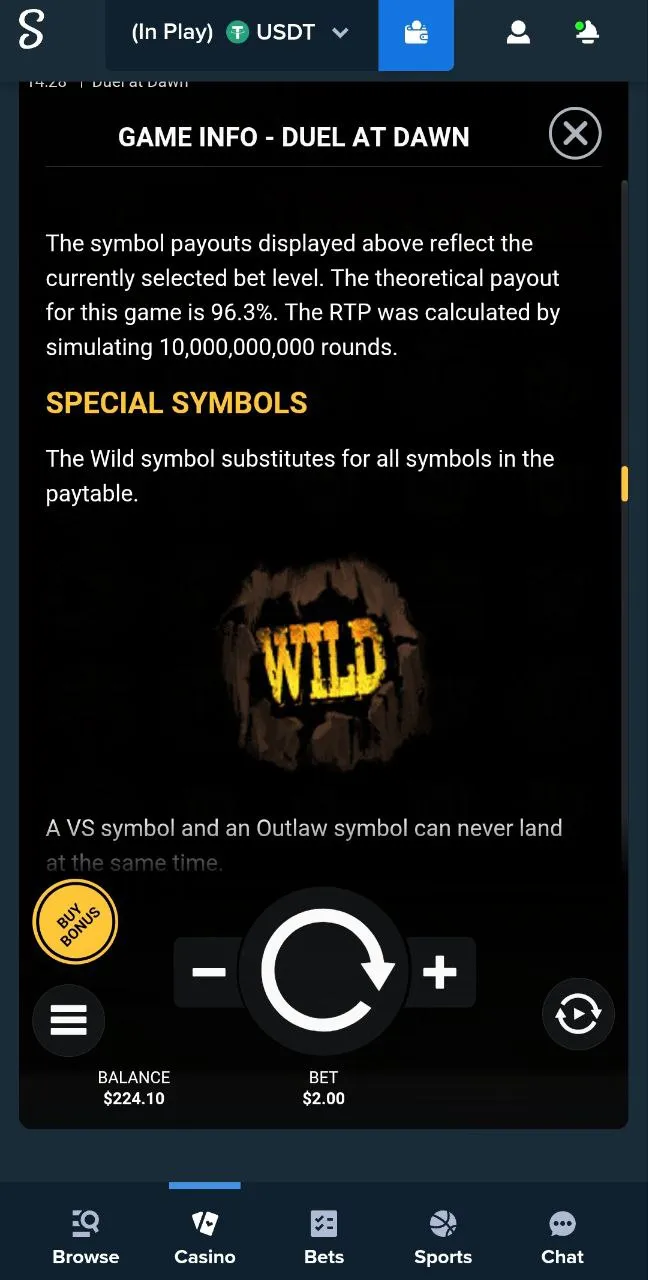This screenshot has width=648, height=1280.
Task: Open the wallet
Action: [416, 34]
